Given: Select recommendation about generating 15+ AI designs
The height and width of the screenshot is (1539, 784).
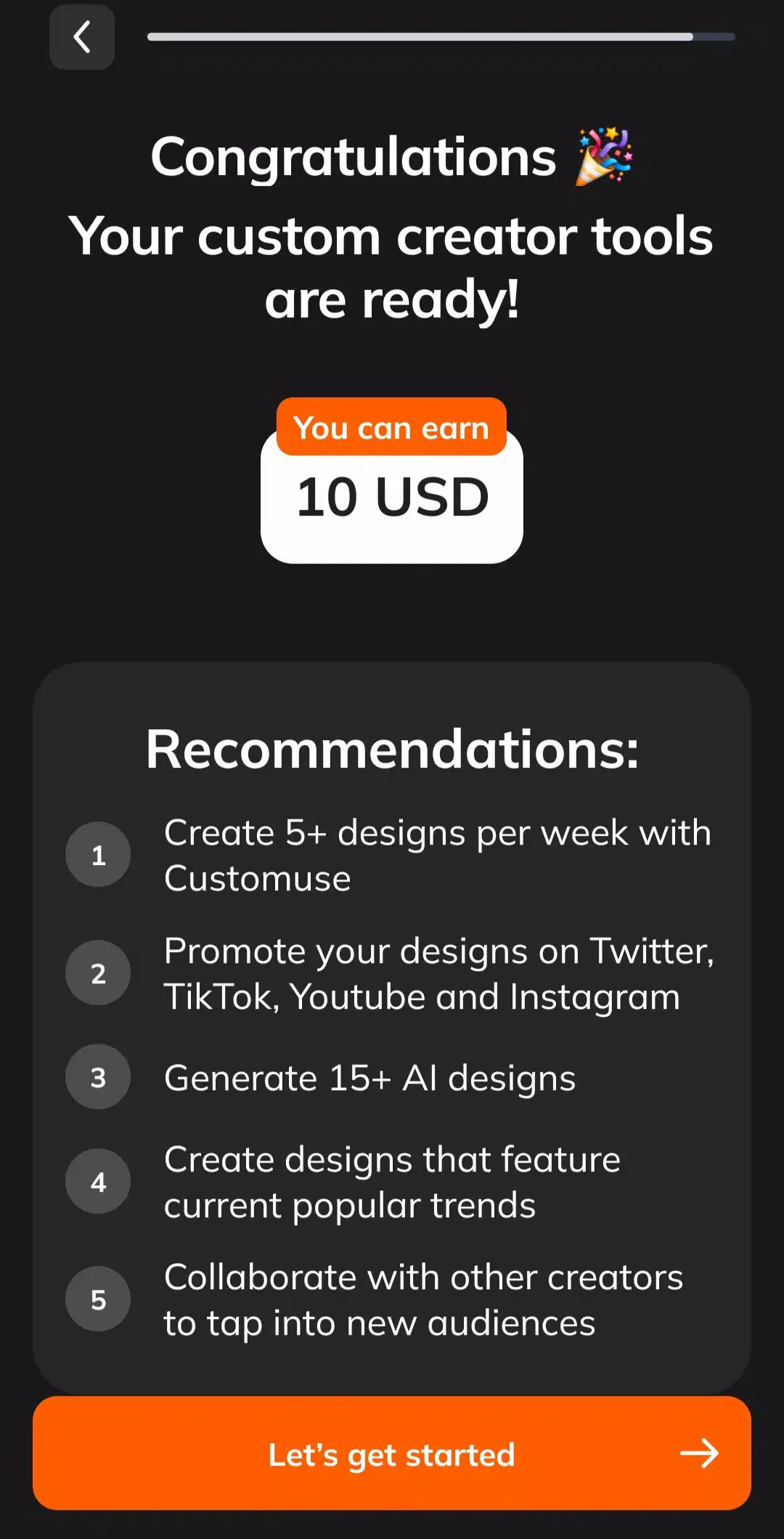Looking at the screenshot, I should [x=369, y=1077].
